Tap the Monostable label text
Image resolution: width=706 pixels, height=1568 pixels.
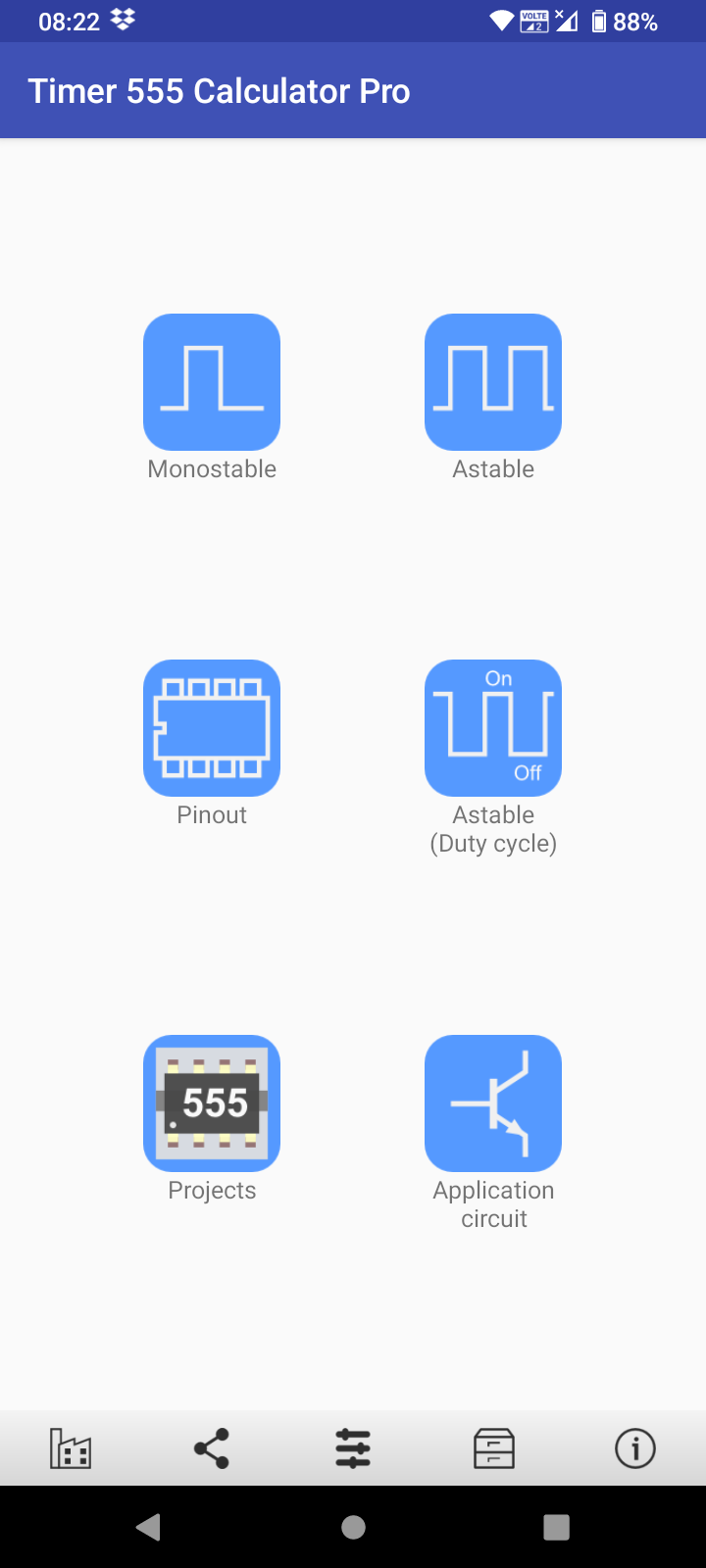click(x=211, y=468)
